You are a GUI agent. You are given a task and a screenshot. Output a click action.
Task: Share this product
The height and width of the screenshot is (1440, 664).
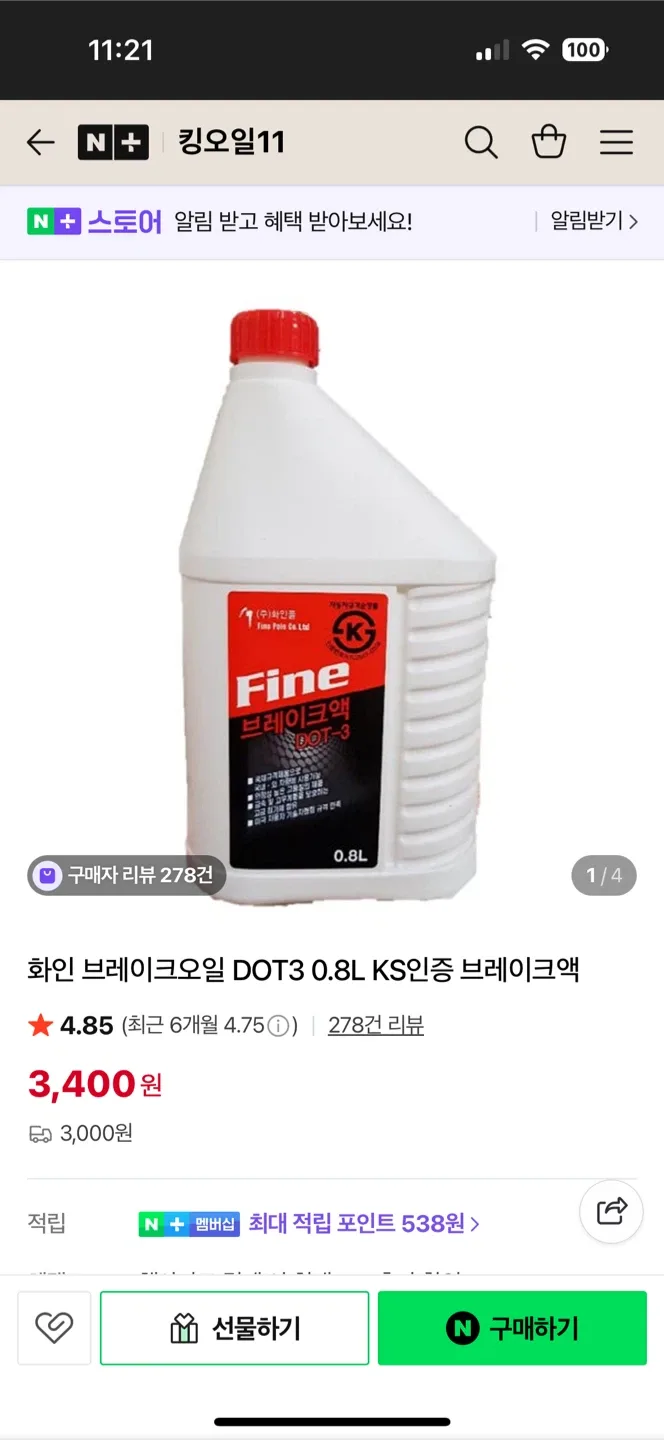[x=611, y=1211]
